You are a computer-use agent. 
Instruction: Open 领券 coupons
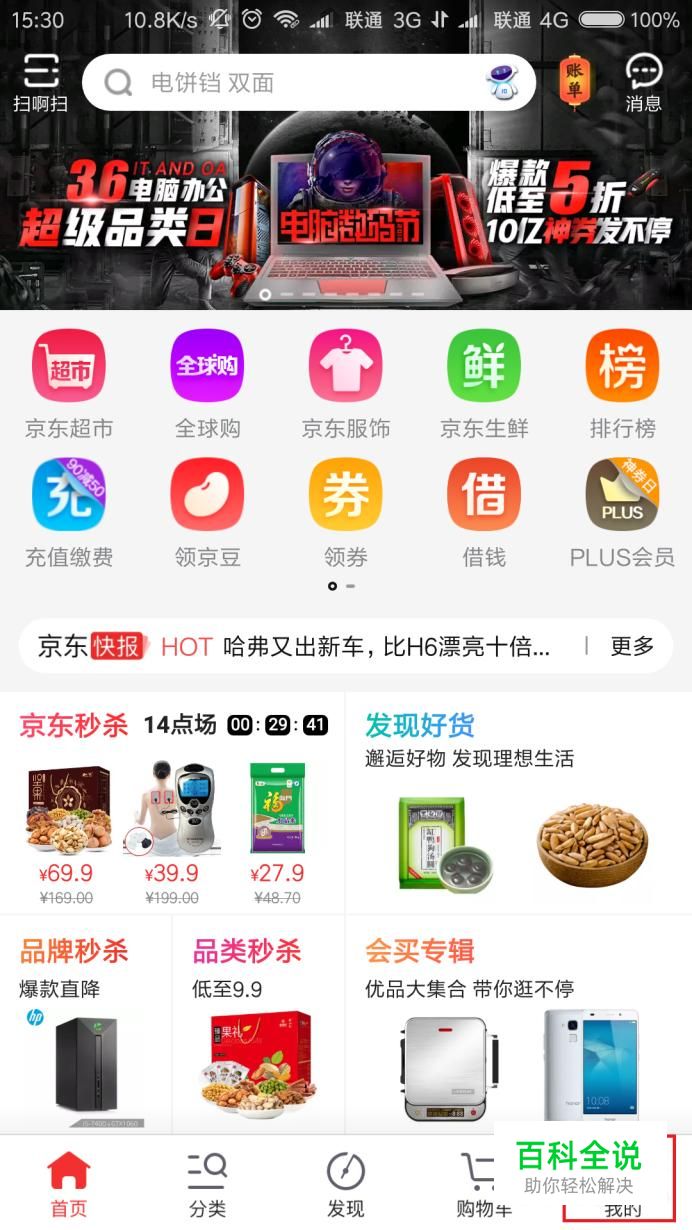tap(345, 512)
